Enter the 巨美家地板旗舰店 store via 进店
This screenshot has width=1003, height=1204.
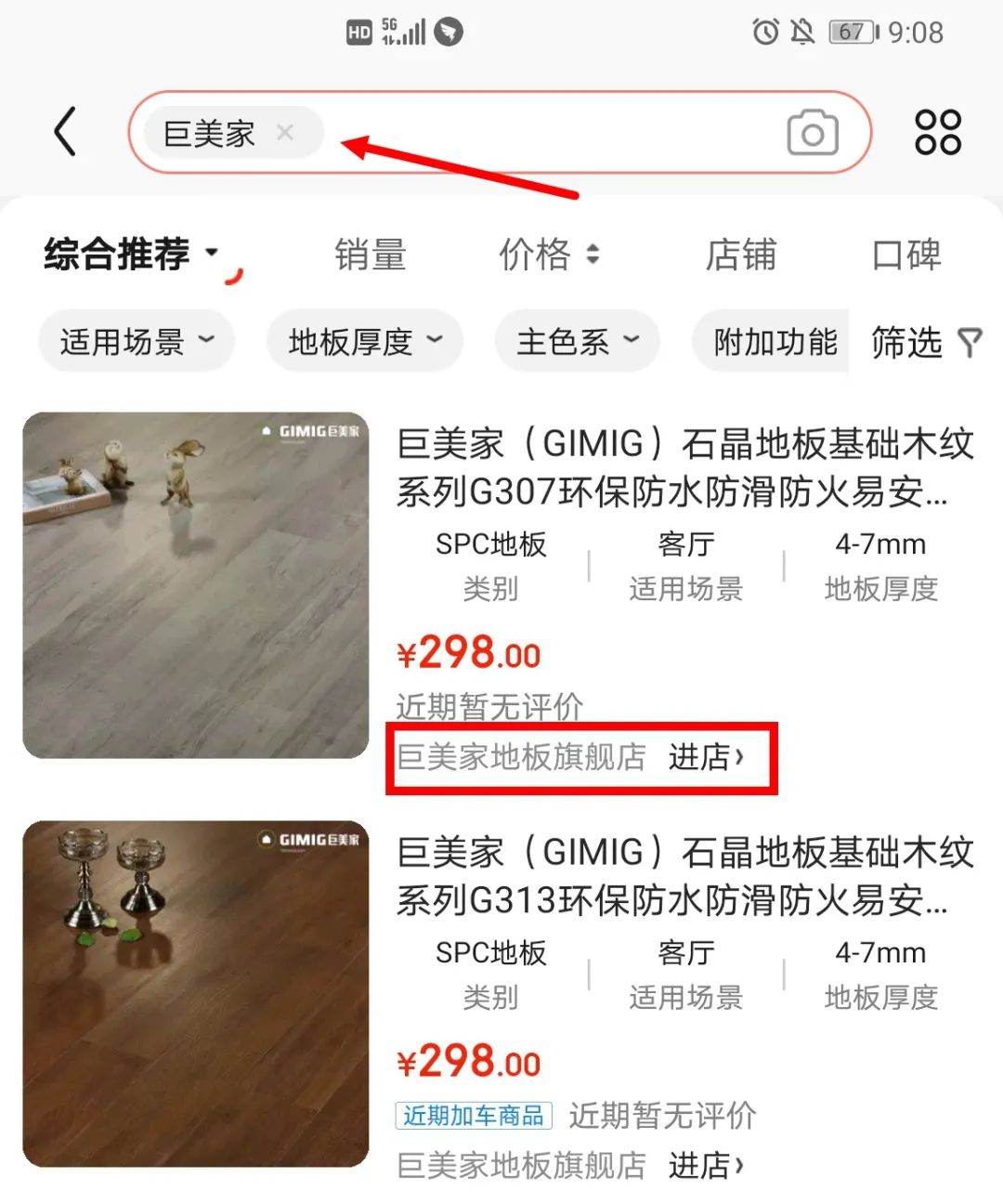click(706, 757)
